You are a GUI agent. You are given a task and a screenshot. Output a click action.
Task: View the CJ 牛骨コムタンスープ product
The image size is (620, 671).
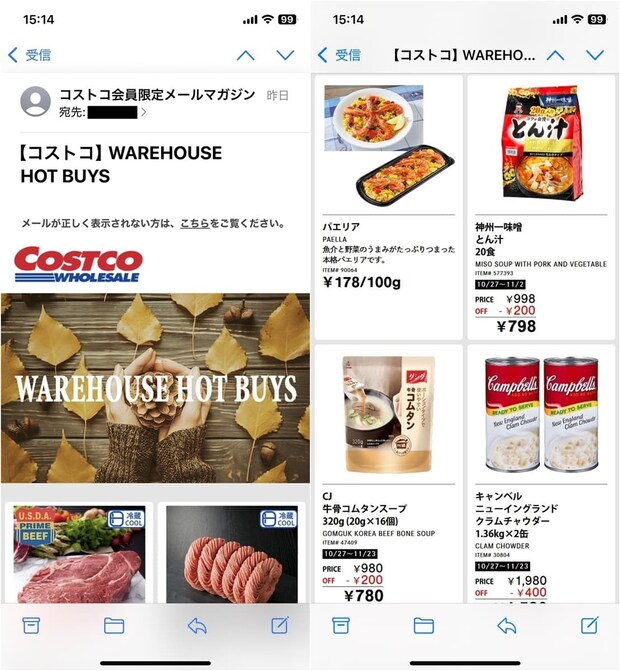point(388,470)
